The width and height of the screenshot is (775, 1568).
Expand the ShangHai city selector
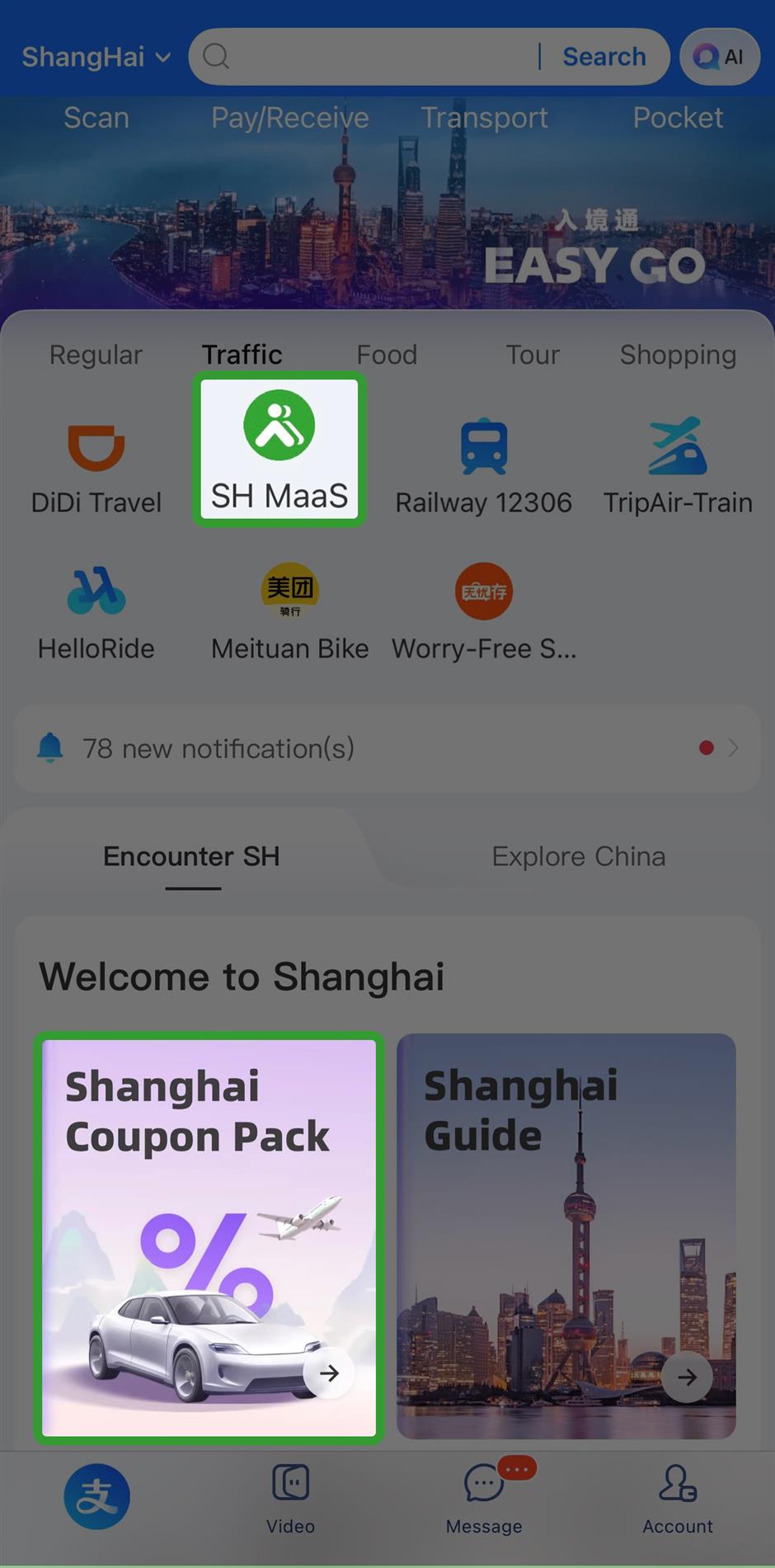[x=92, y=56]
